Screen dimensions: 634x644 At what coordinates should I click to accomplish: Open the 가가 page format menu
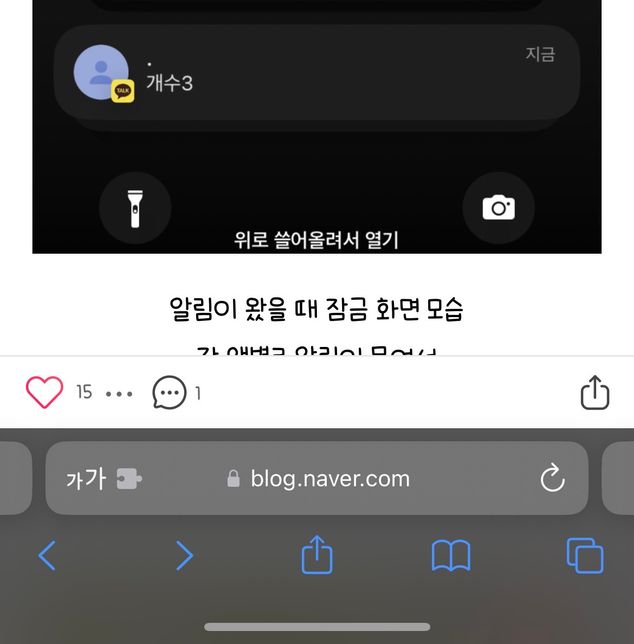pos(86,478)
